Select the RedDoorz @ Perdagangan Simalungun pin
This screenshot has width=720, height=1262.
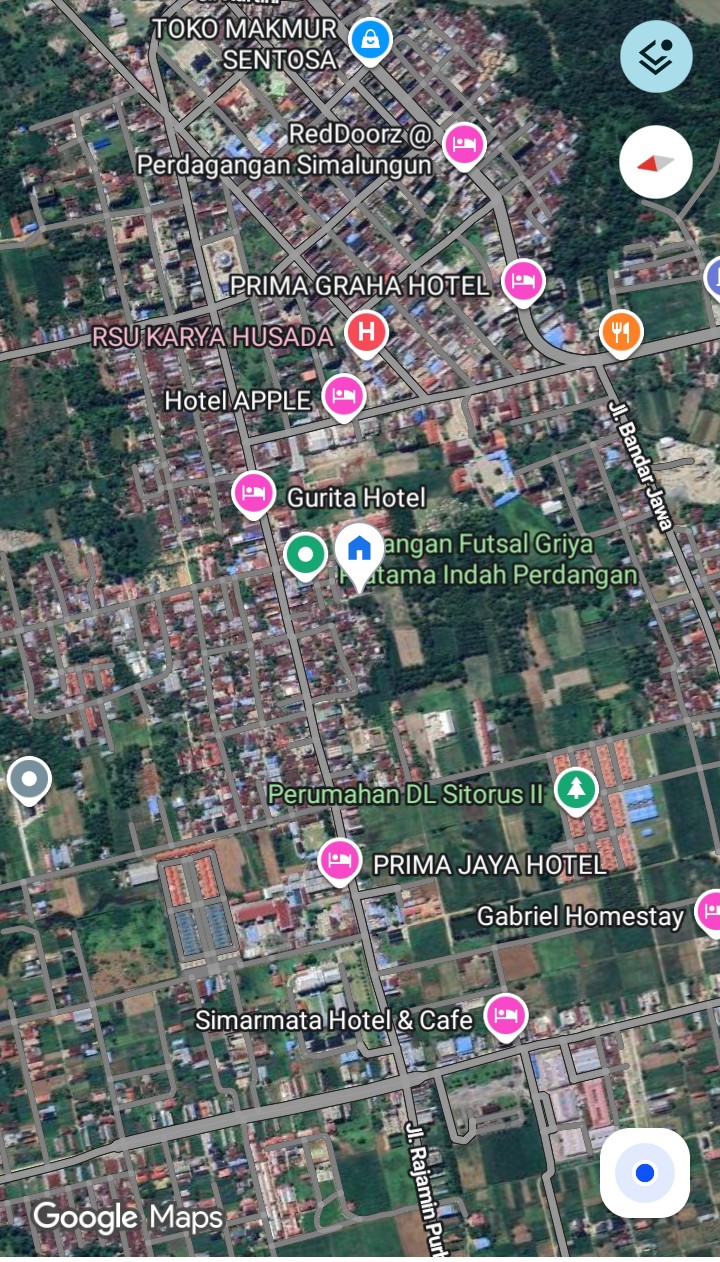[x=465, y=143]
